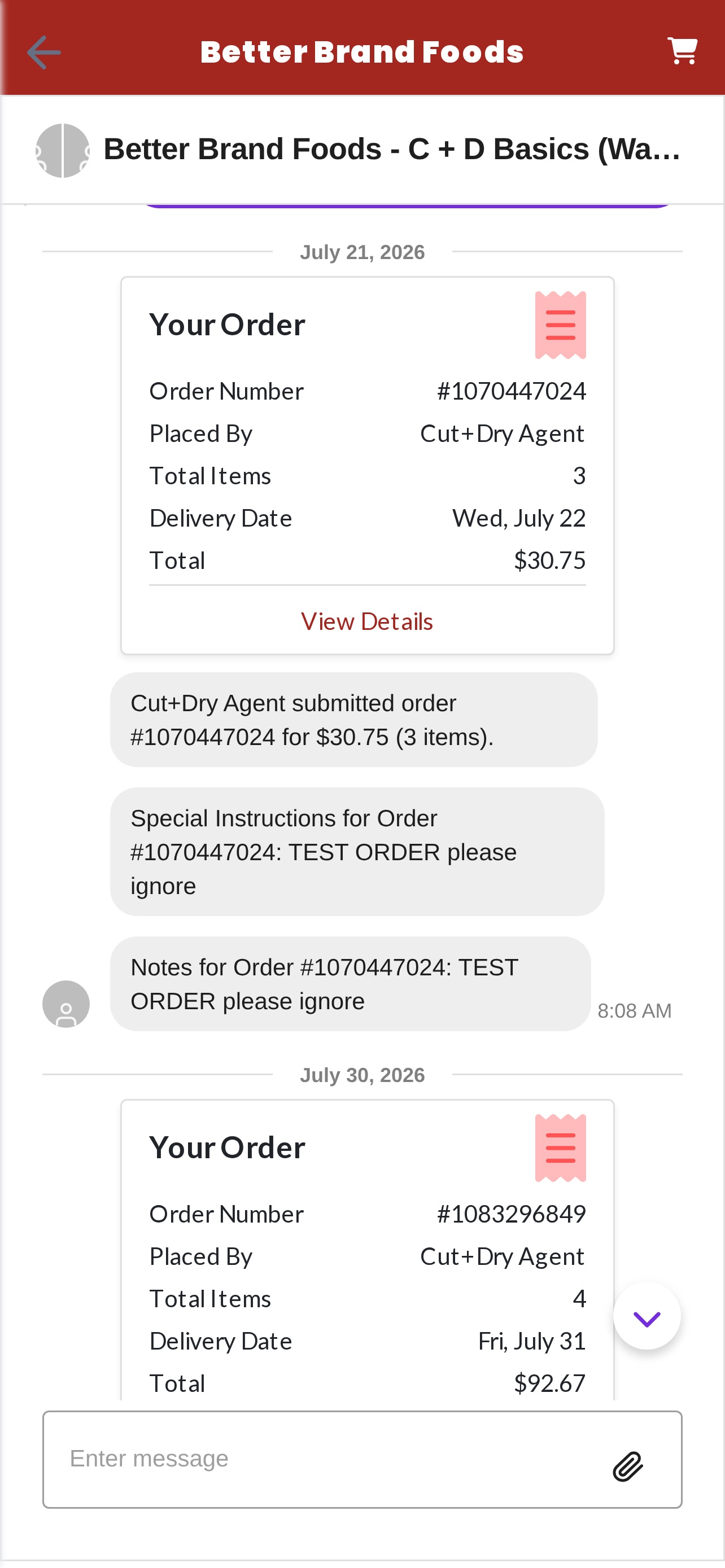The image size is (725, 1568).
Task: Open the shopping cart
Action: pyautogui.click(x=682, y=51)
